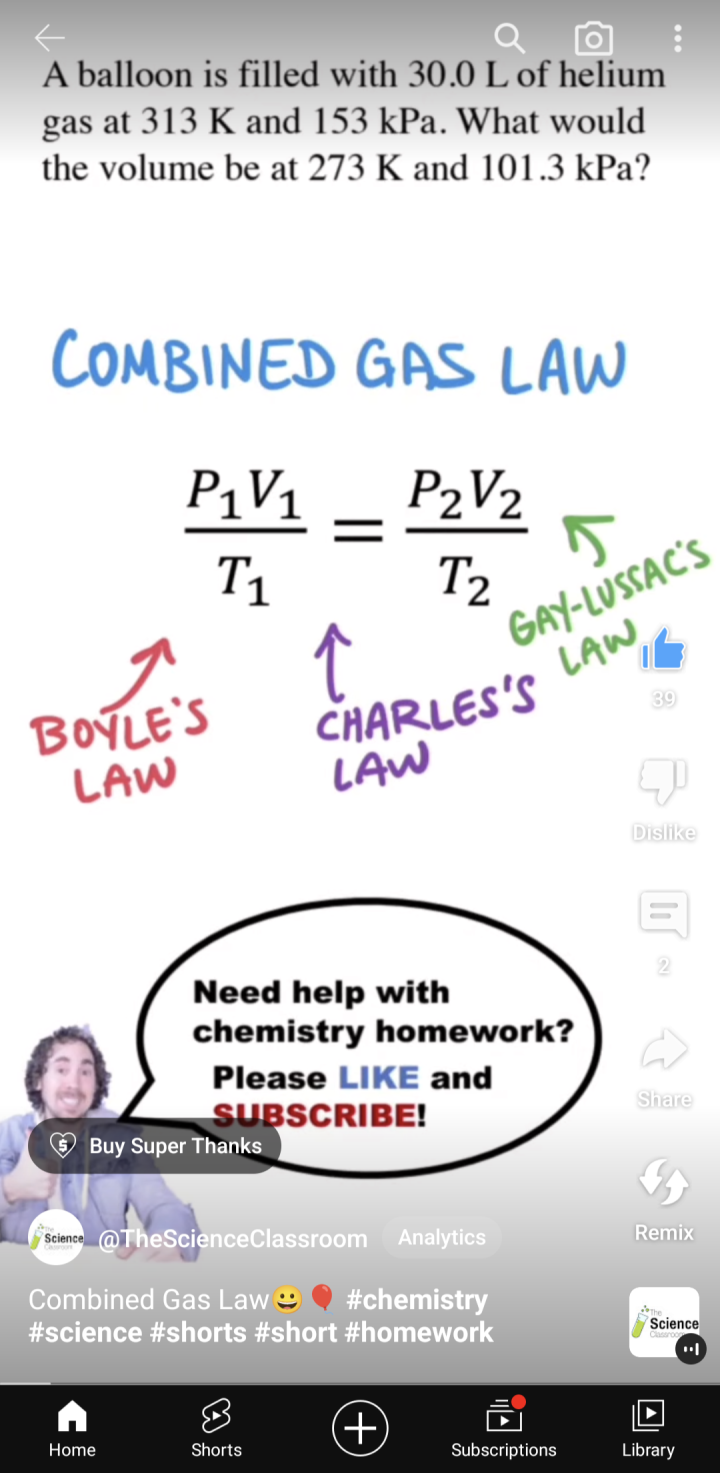Screen dimensions: 720x1473
Task: Open the three-dot overflow menu
Action: 677,39
